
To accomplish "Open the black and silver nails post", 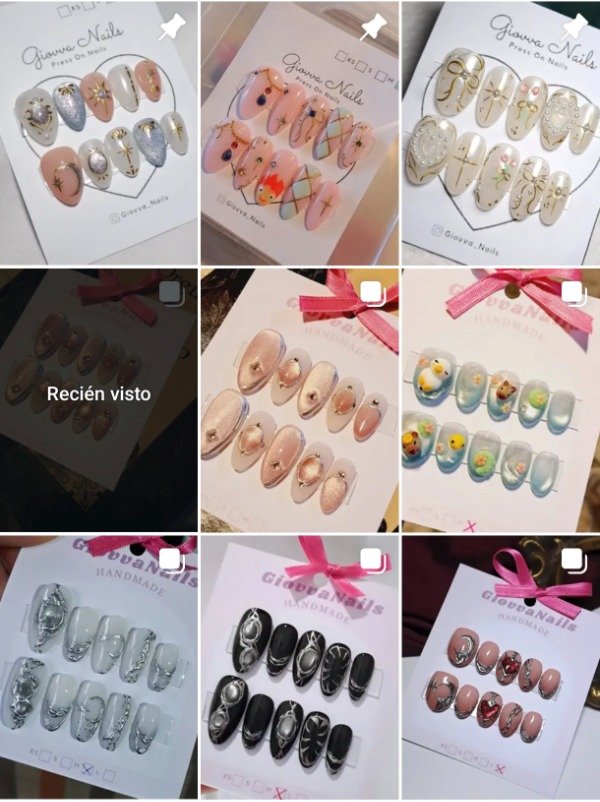I will [x=300, y=667].
